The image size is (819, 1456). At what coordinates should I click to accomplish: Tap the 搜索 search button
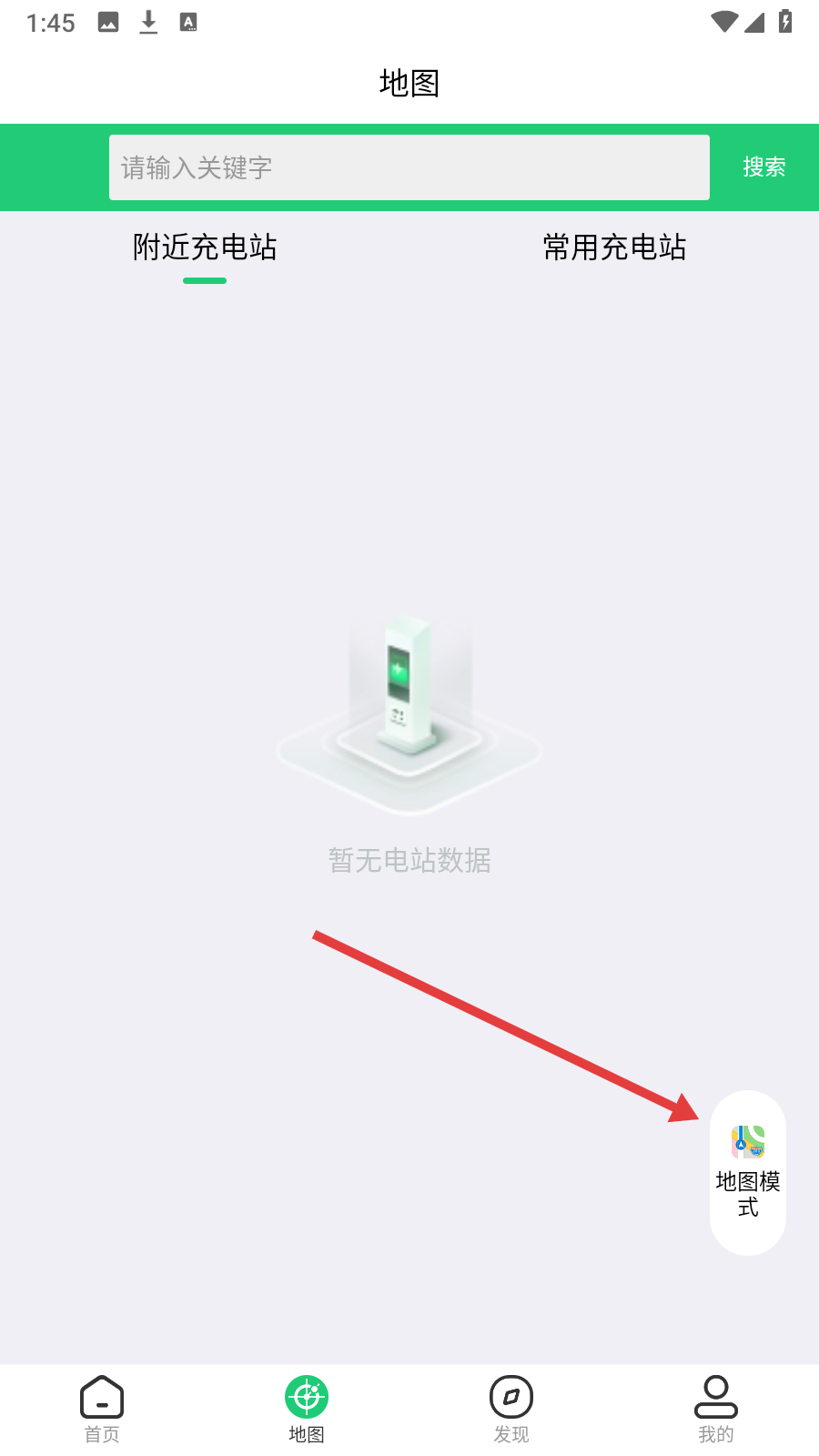pyautogui.click(x=764, y=167)
